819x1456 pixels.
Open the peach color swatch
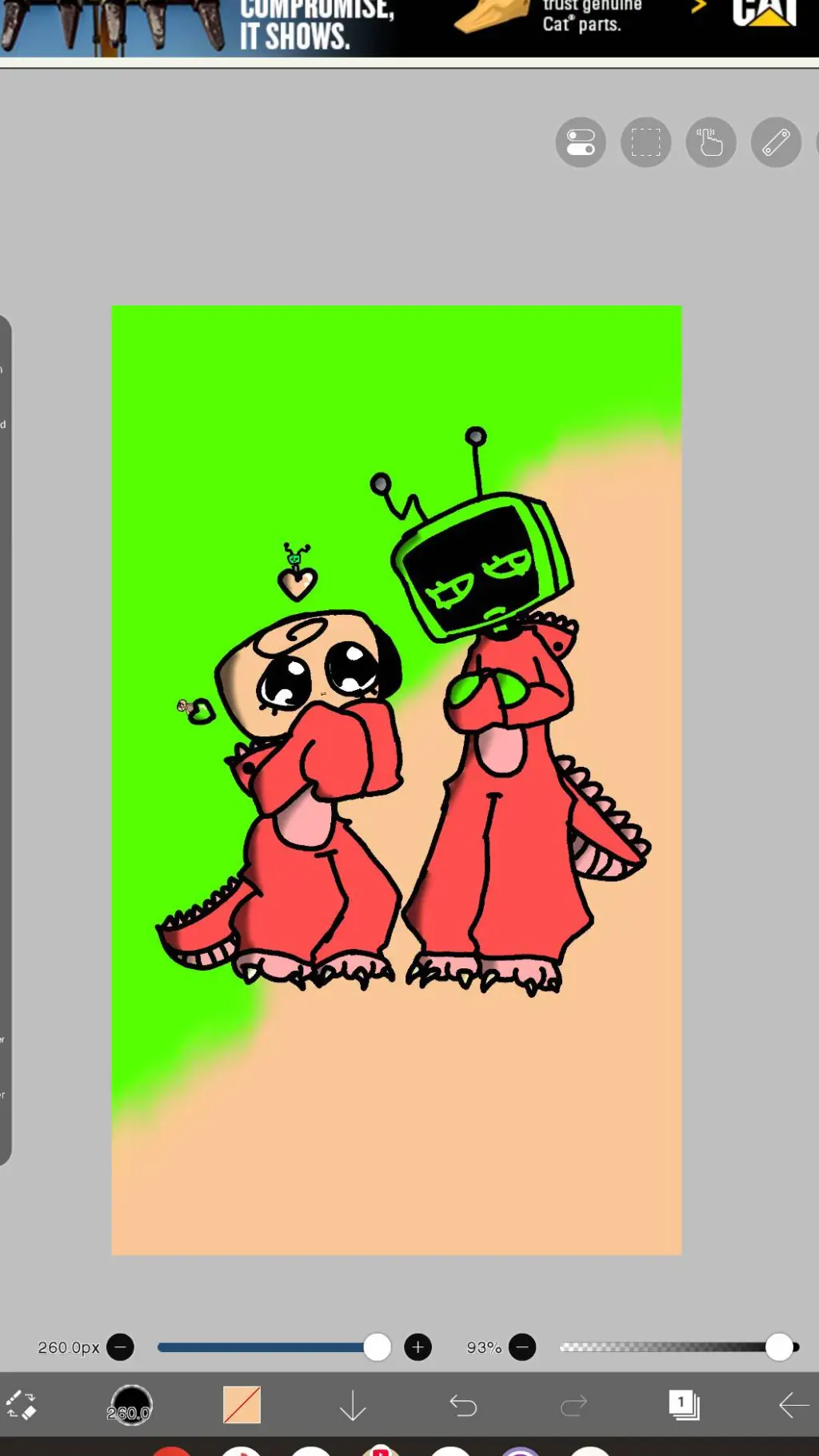click(242, 1405)
